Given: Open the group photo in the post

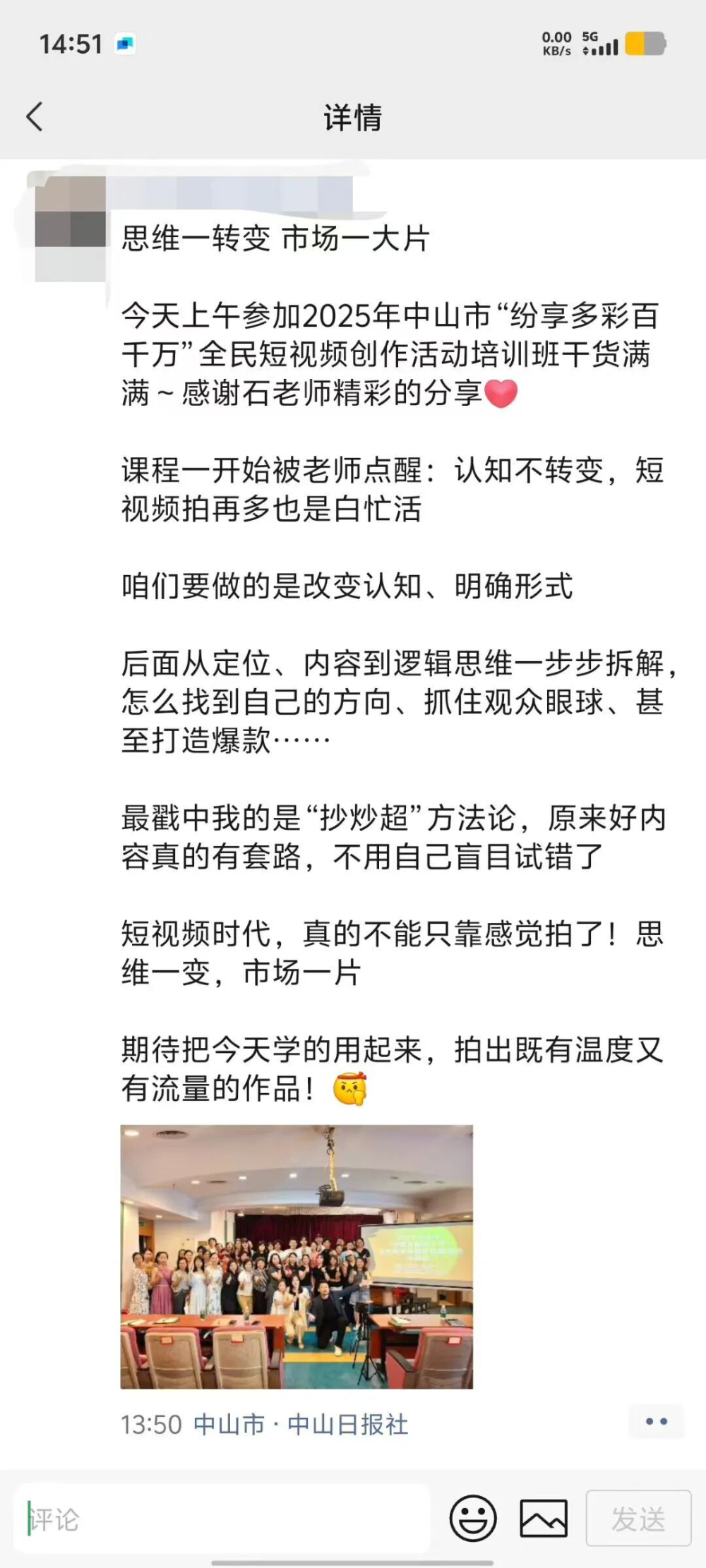Looking at the screenshot, I should click(x=297, y=1256).
